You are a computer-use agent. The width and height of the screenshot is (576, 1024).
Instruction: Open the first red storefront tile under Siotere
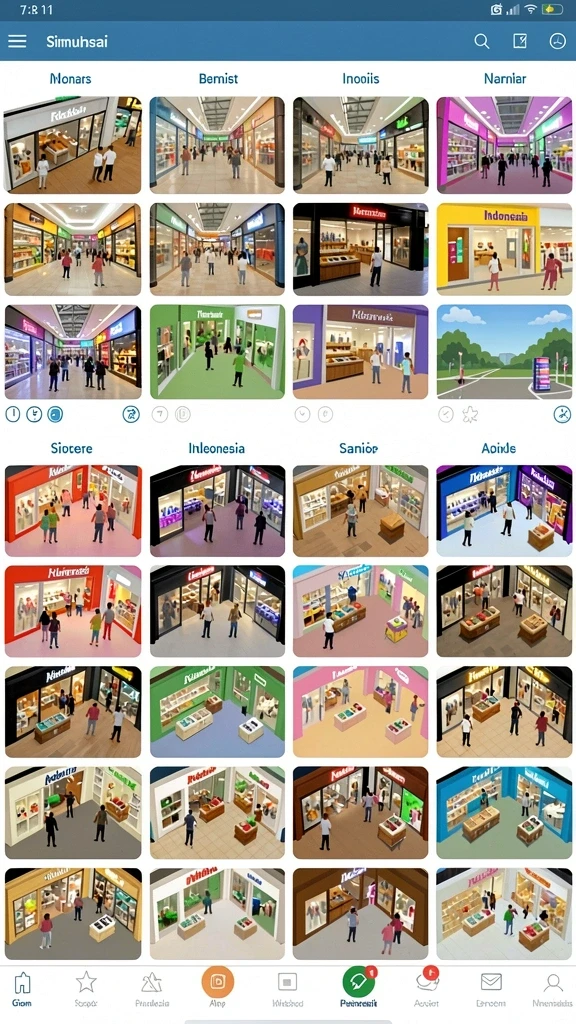tap(72, 511)
